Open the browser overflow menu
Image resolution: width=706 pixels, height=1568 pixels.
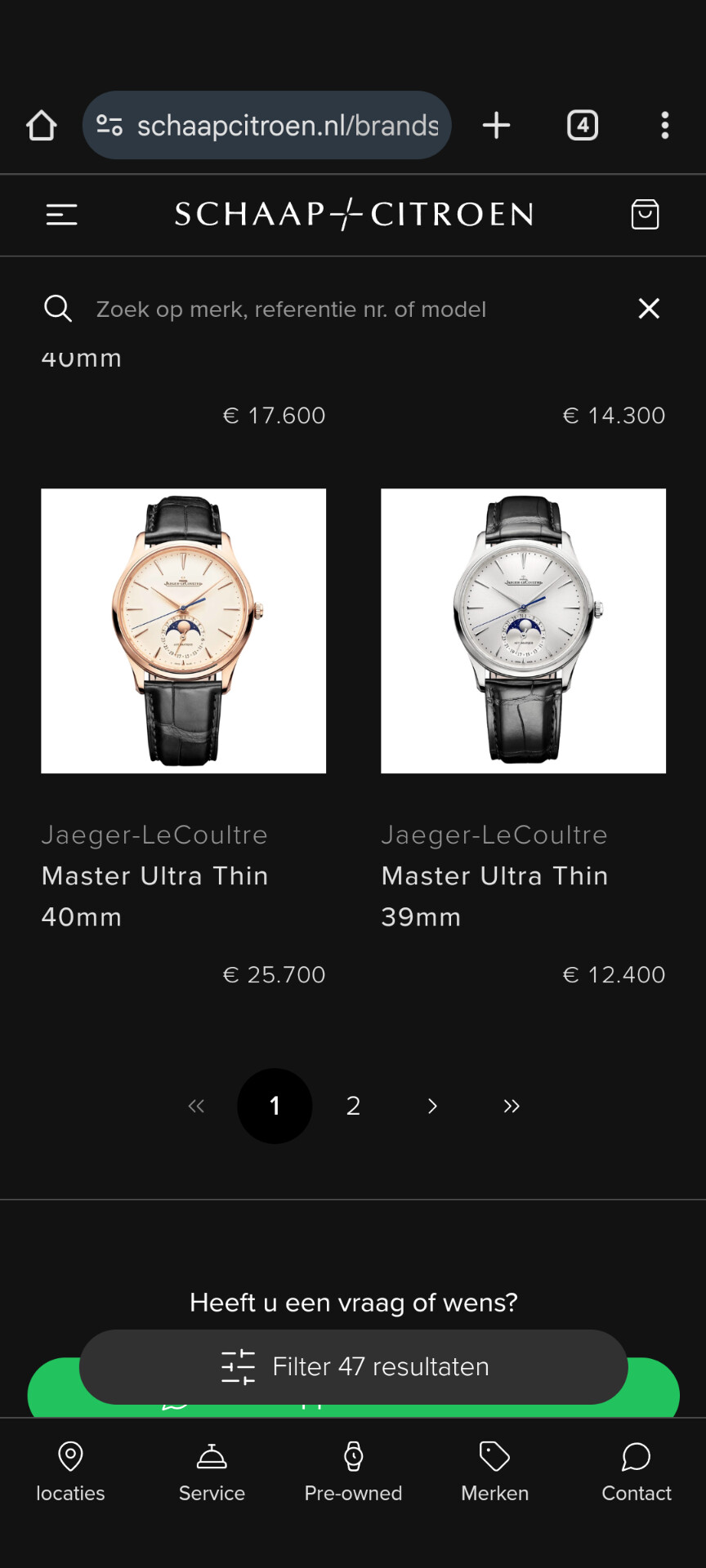point(665,125)
